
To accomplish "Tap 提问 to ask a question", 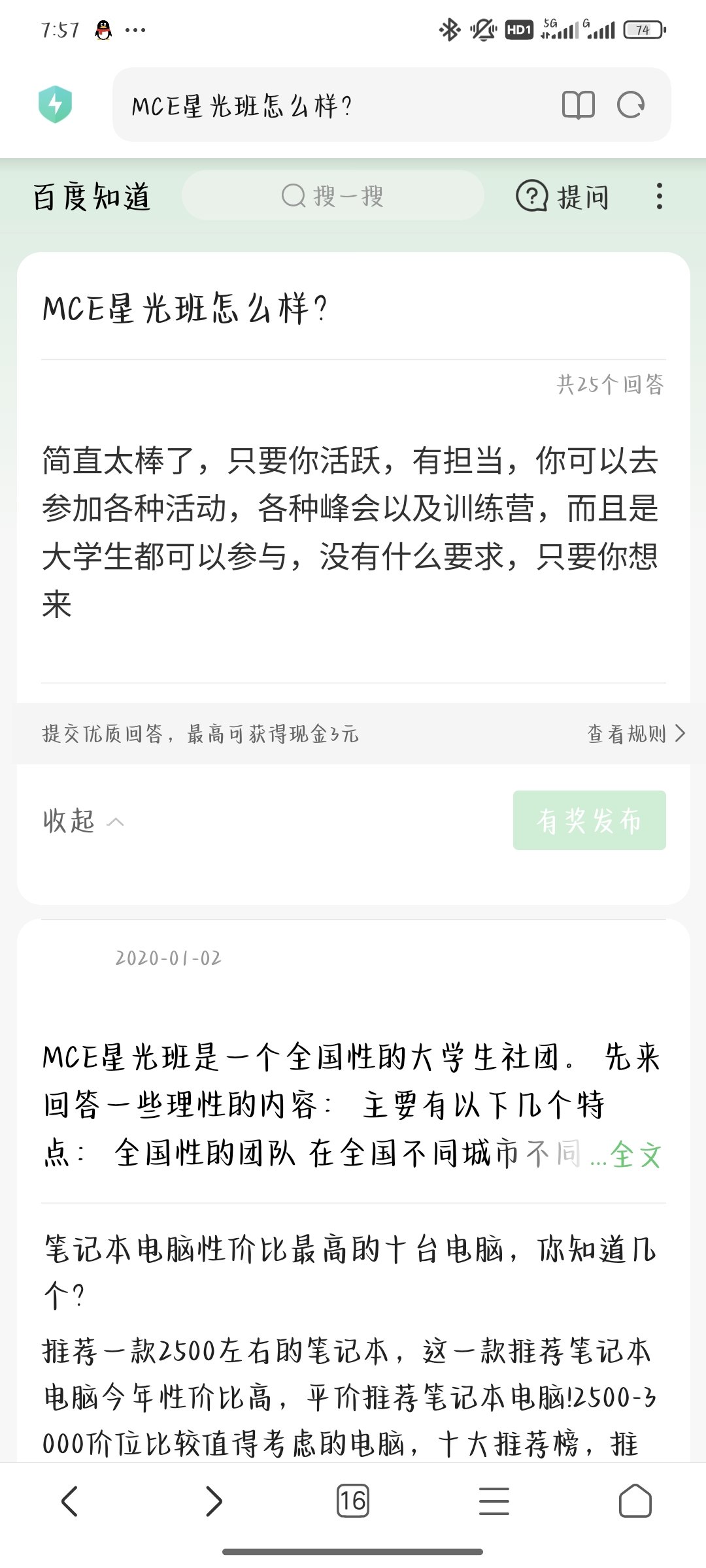I will (x=563, y=196).
